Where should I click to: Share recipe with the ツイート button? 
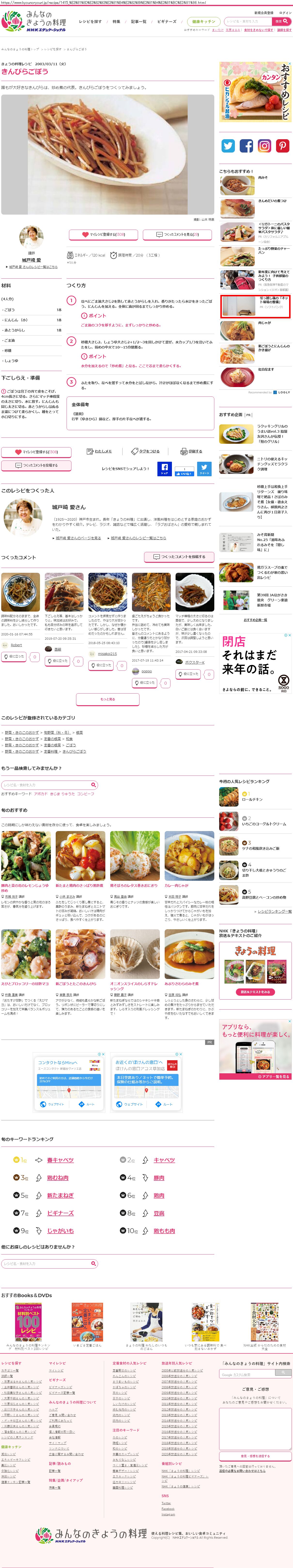pos(204,469)
